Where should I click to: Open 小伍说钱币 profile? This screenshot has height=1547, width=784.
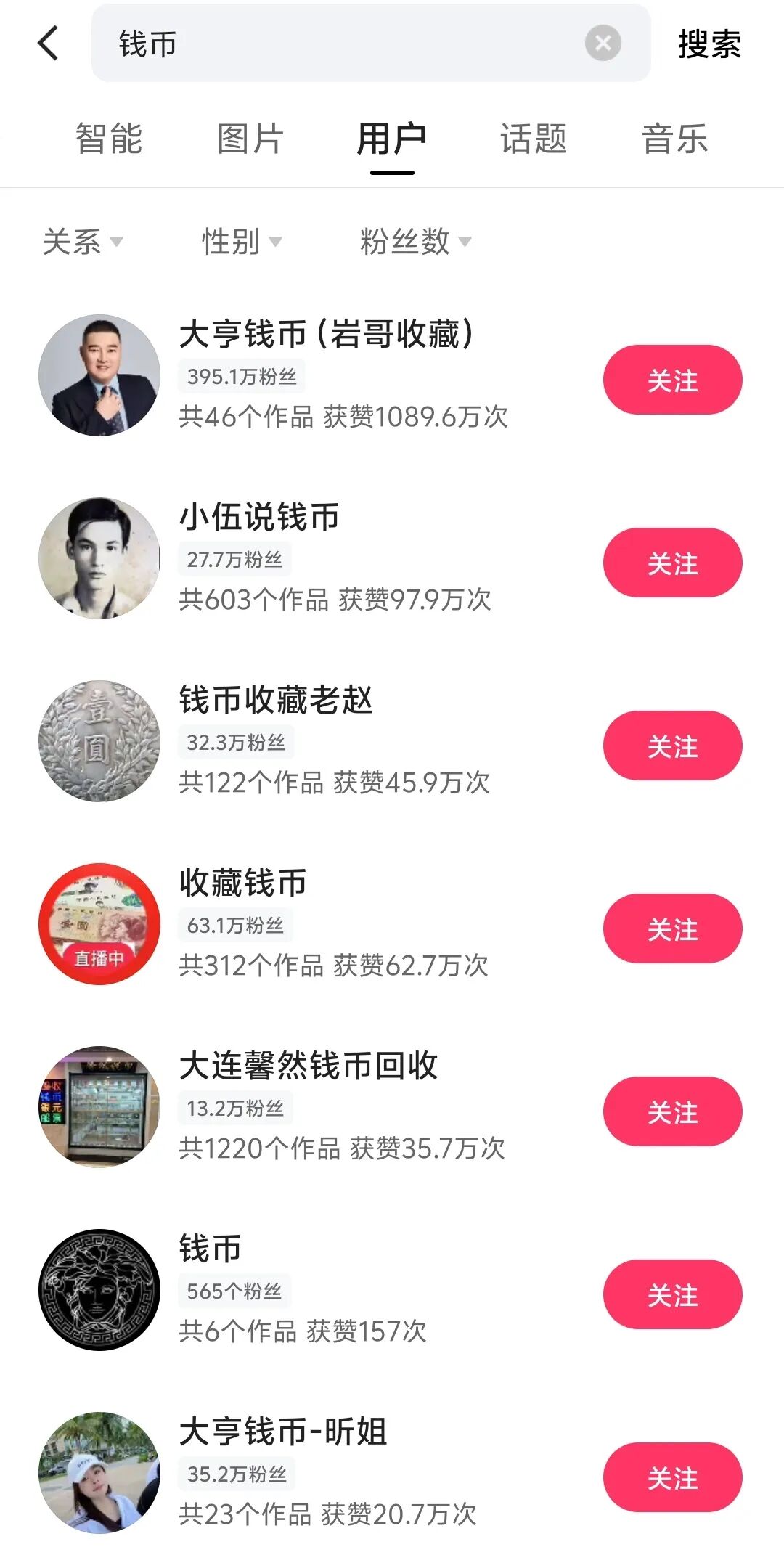(x=259, y=518)
